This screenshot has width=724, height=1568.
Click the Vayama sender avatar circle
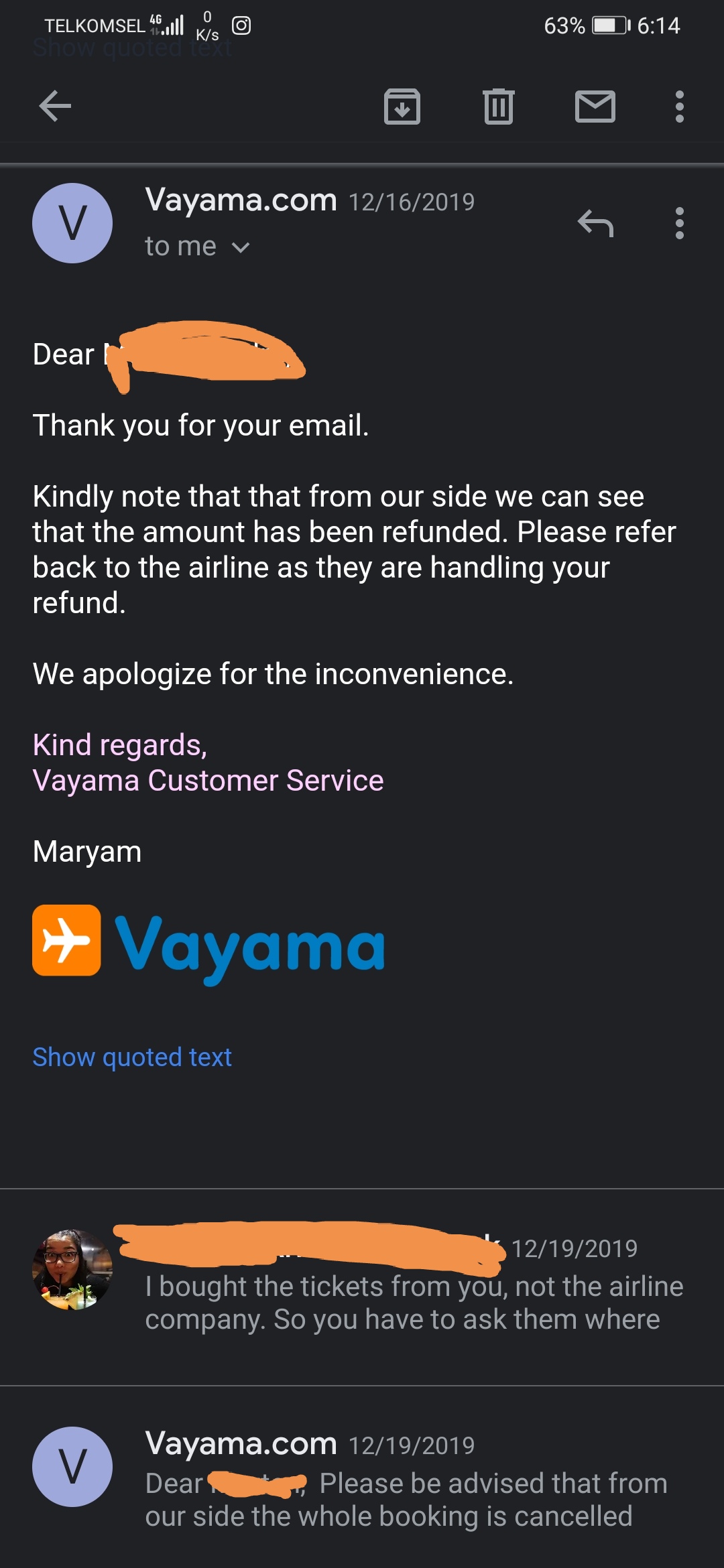[73, 223]
